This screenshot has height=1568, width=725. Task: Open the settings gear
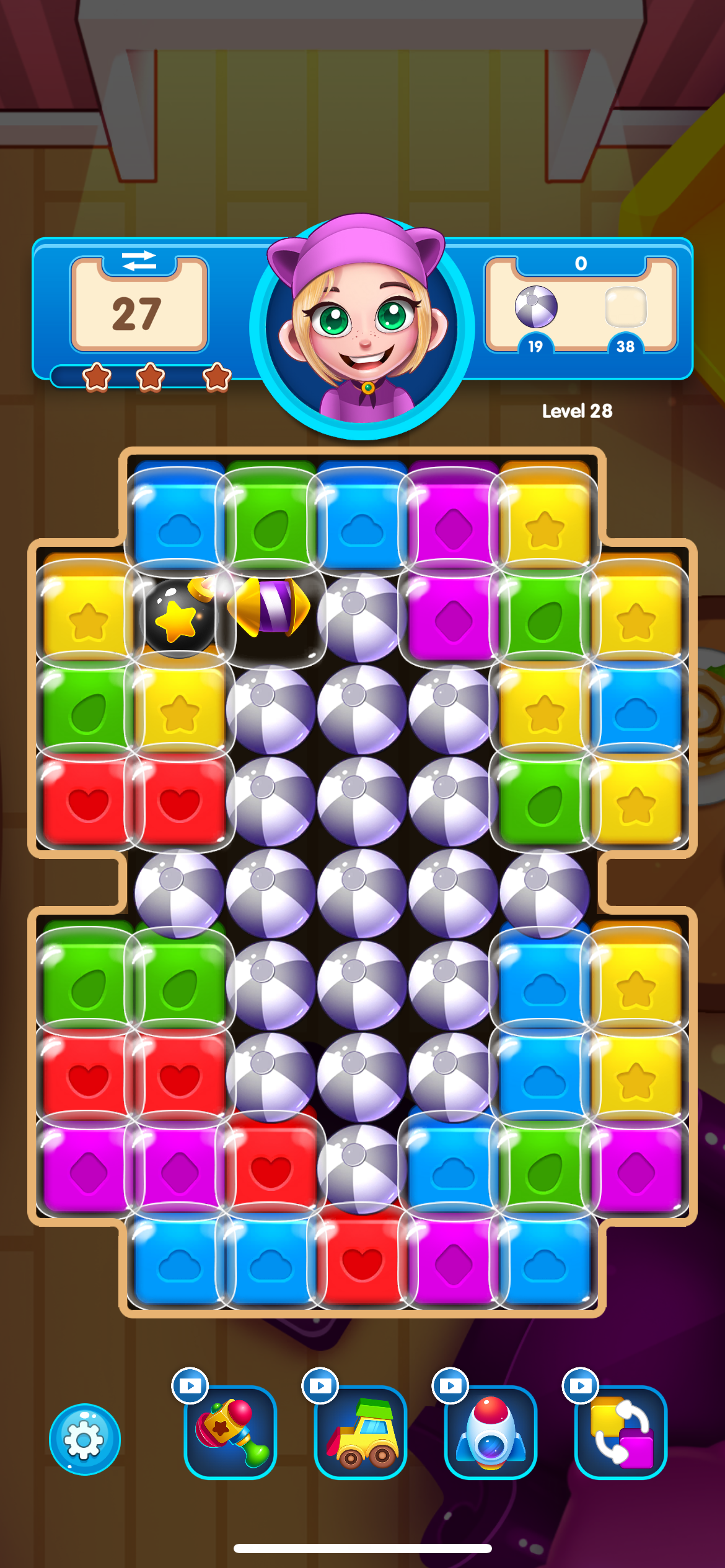pyautogui.click(x=84, y=1439)
